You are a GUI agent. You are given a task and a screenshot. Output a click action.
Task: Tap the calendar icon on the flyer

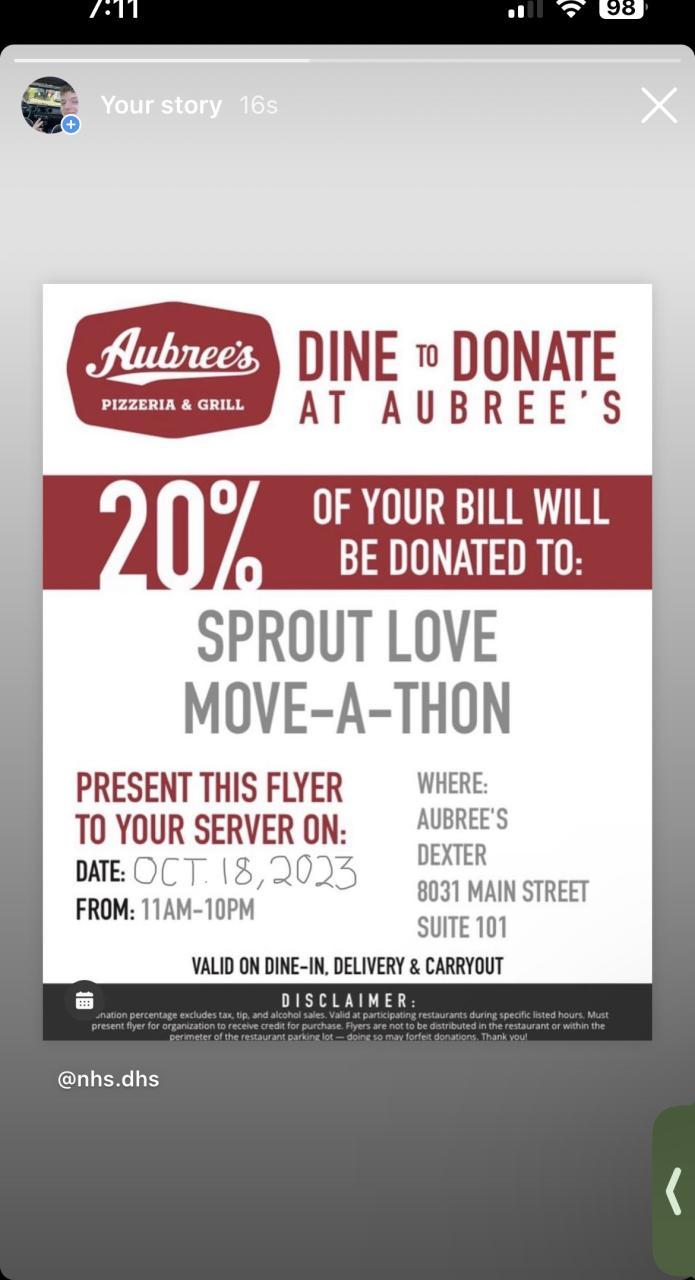(84, 1000)
